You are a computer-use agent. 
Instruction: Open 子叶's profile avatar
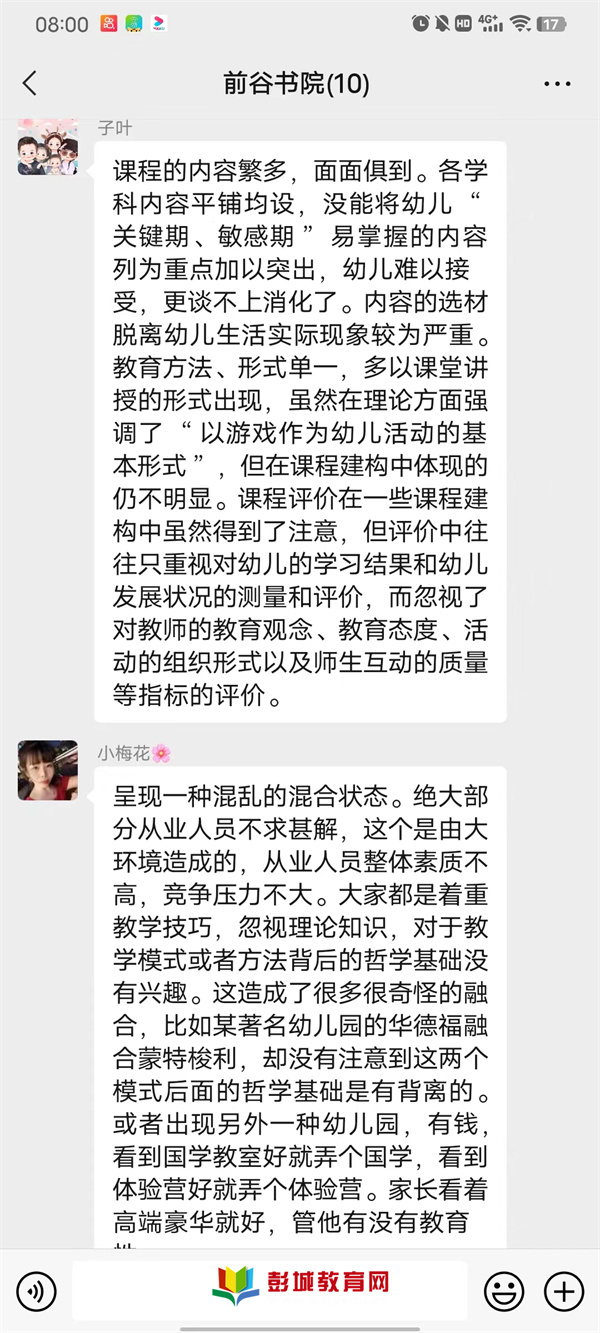pyautogui.click(x=48, y=147)
